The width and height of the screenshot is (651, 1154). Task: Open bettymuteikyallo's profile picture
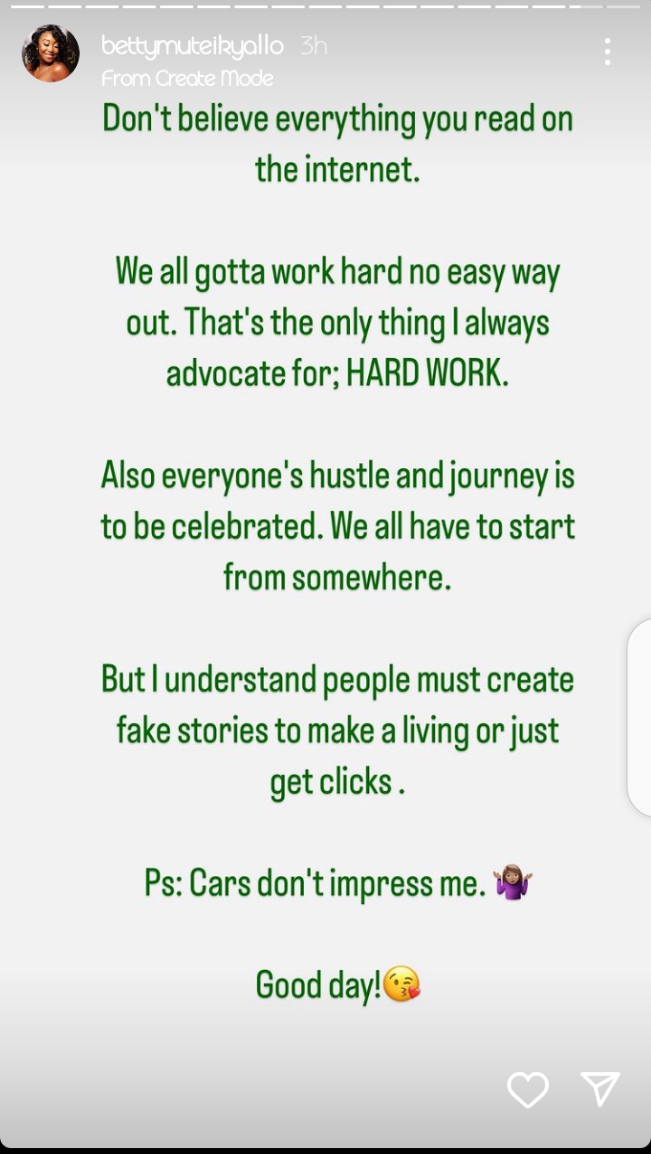[x=51, y=53]
